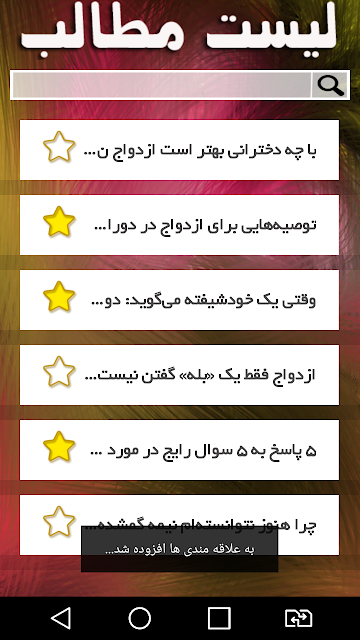Open «ازدواج فقط یک «بله» گفتن نیست» article

click(x=179, y=375)
